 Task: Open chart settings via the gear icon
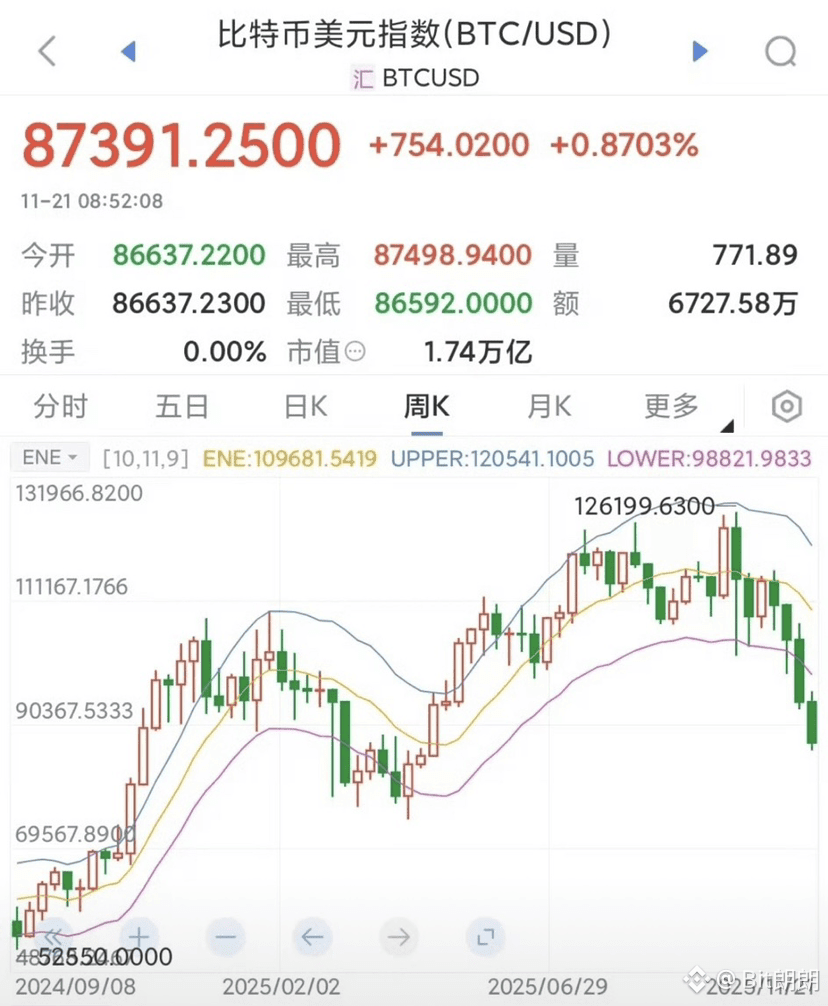pos(786,406)
